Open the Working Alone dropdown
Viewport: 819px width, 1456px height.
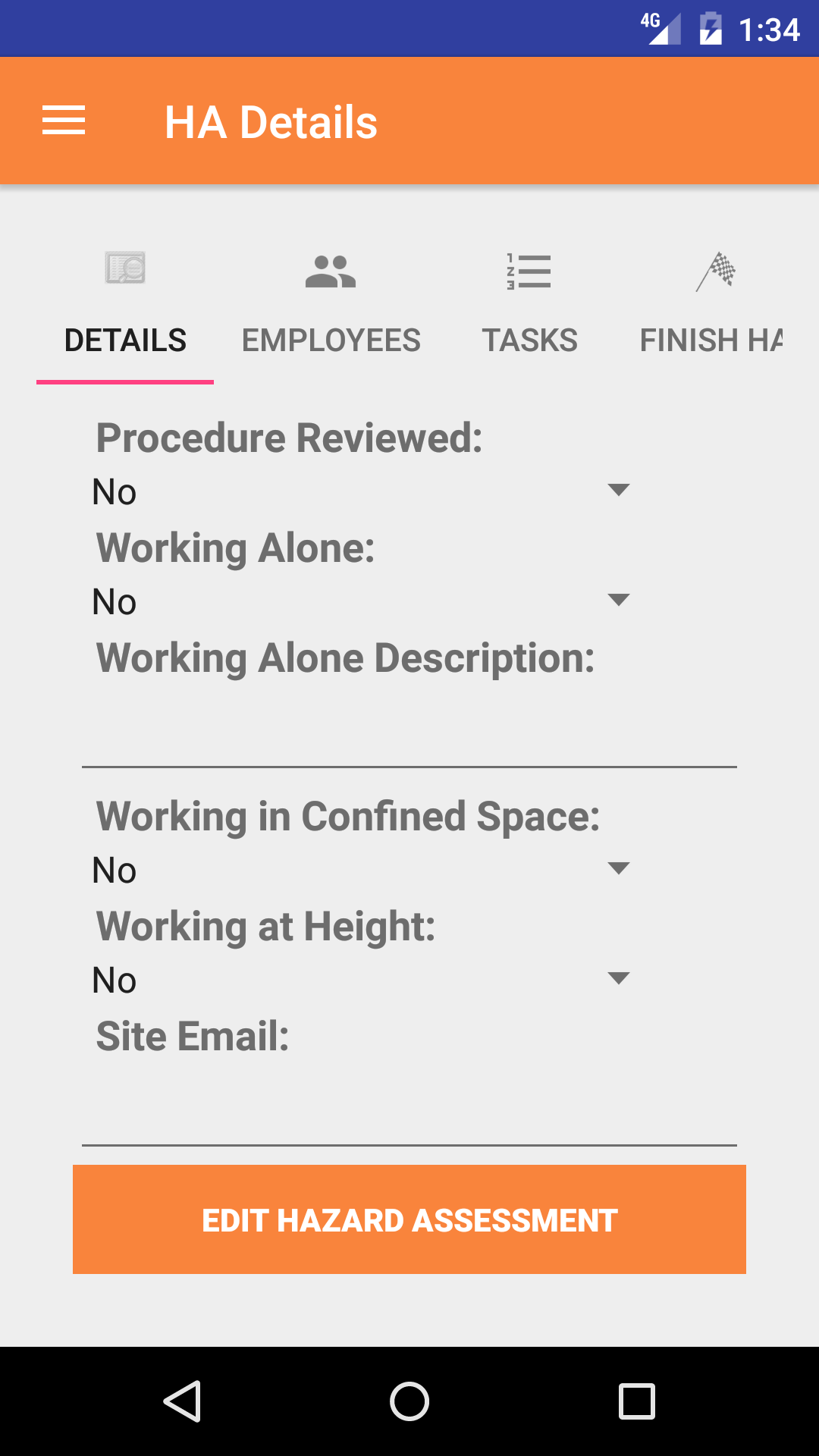click(x=361, y=601)
